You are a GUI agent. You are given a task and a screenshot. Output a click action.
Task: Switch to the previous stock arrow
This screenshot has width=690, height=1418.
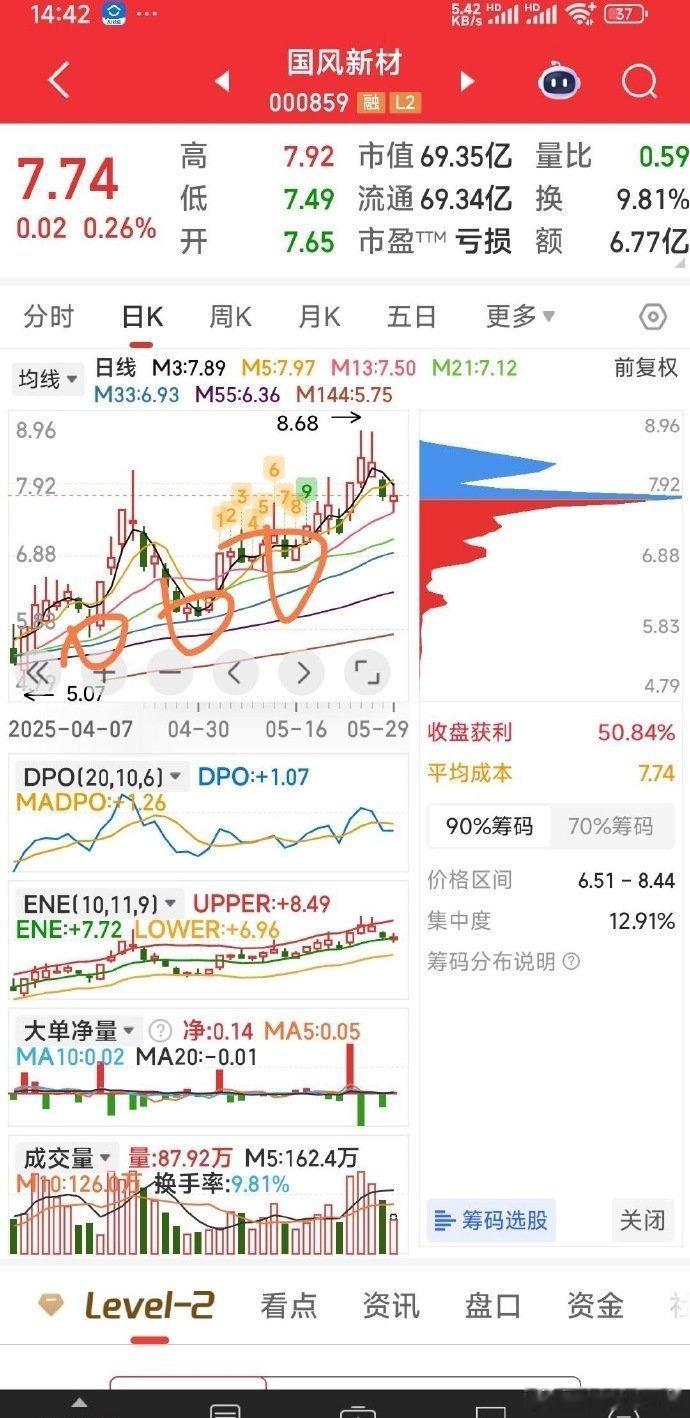(x=223, y=81)
